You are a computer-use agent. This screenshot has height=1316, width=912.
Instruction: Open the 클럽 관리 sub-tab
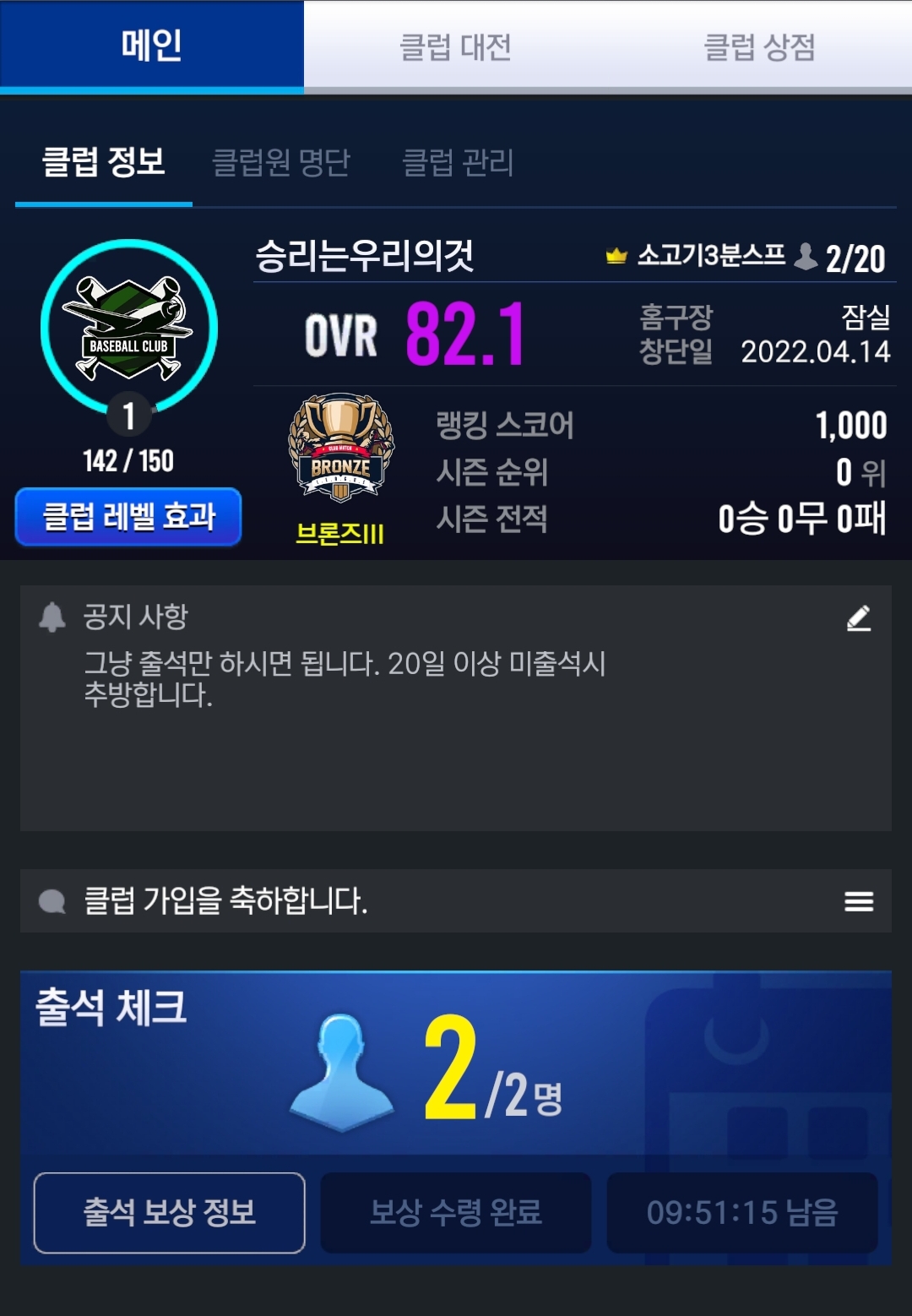(x=458, y=162)
